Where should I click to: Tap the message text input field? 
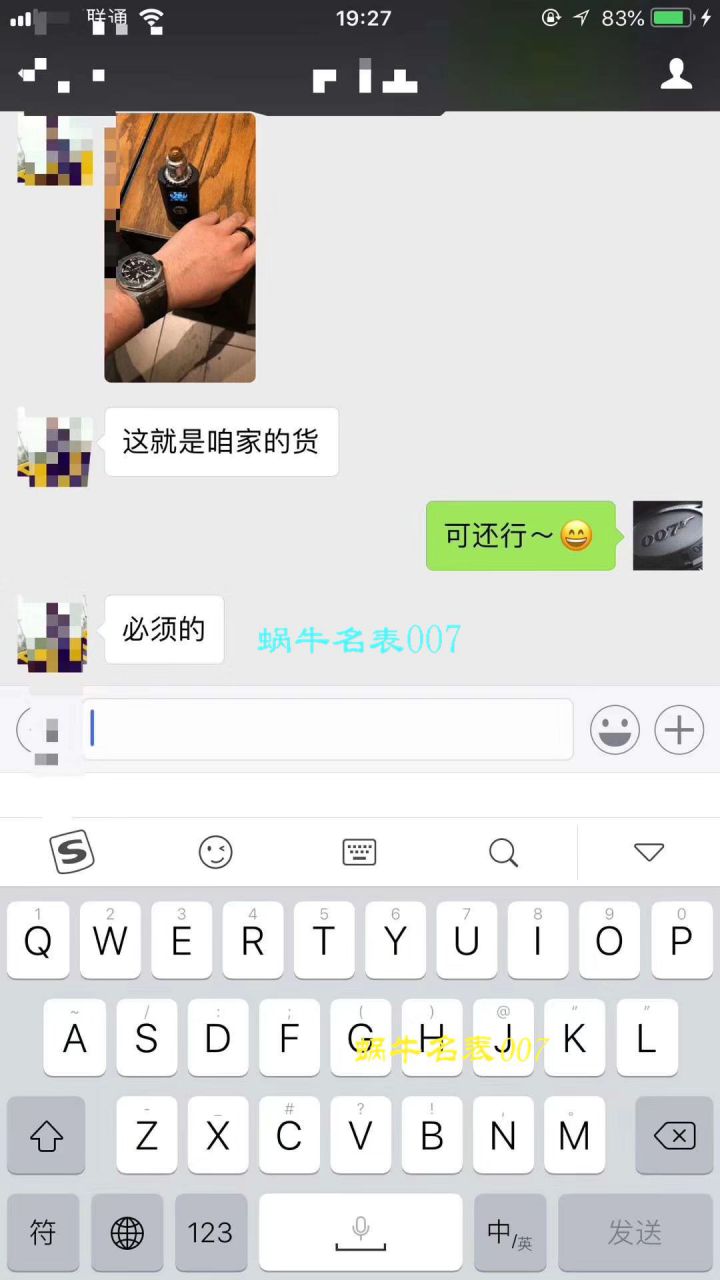(328, 729)
